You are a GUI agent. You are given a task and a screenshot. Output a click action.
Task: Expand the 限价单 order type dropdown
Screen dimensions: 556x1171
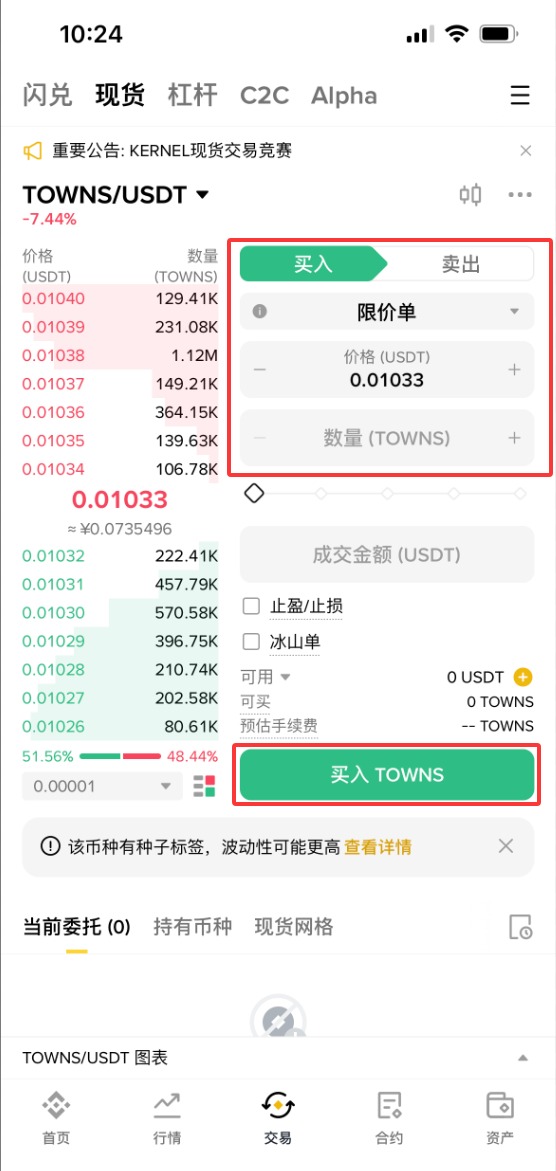[387, 311]
